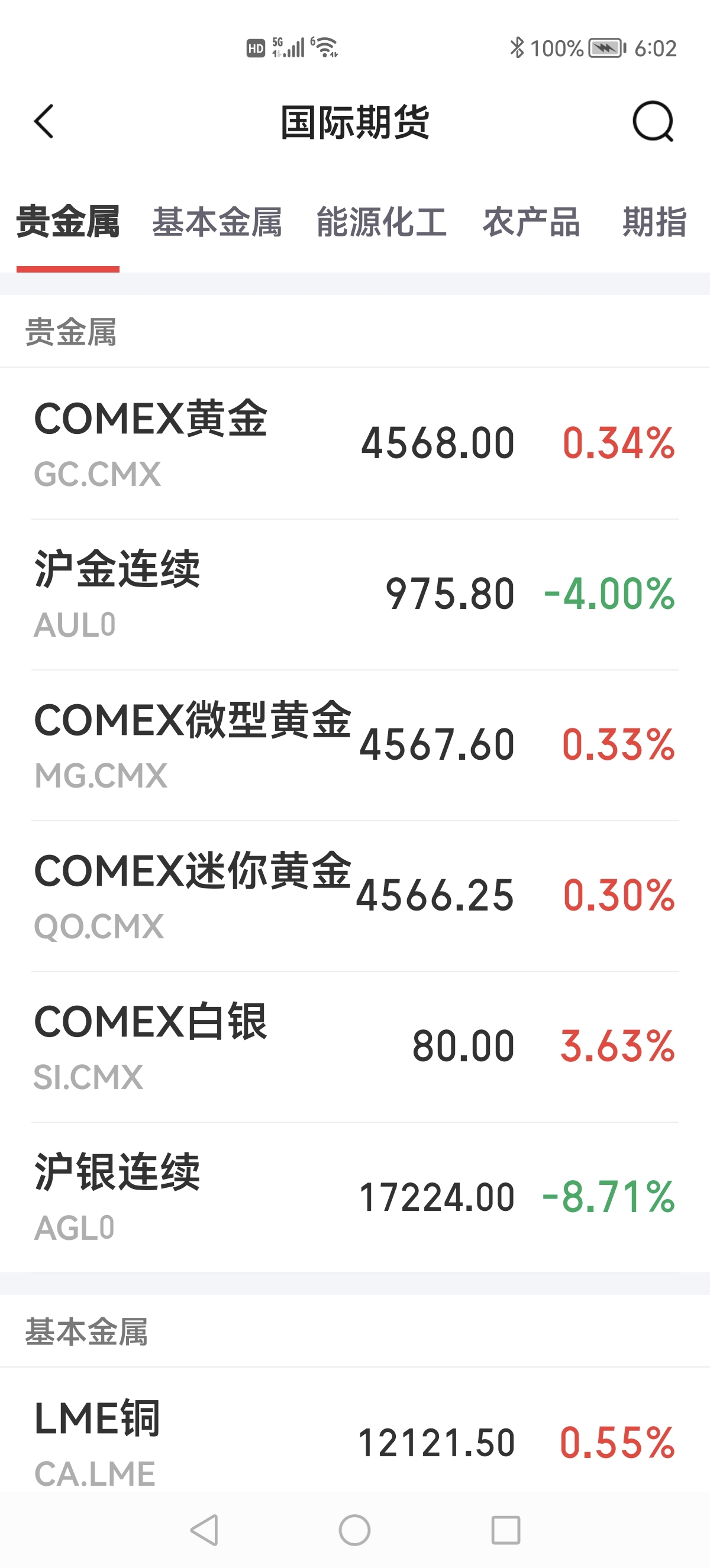Switch to the 农产品 tab

point(531,222)
